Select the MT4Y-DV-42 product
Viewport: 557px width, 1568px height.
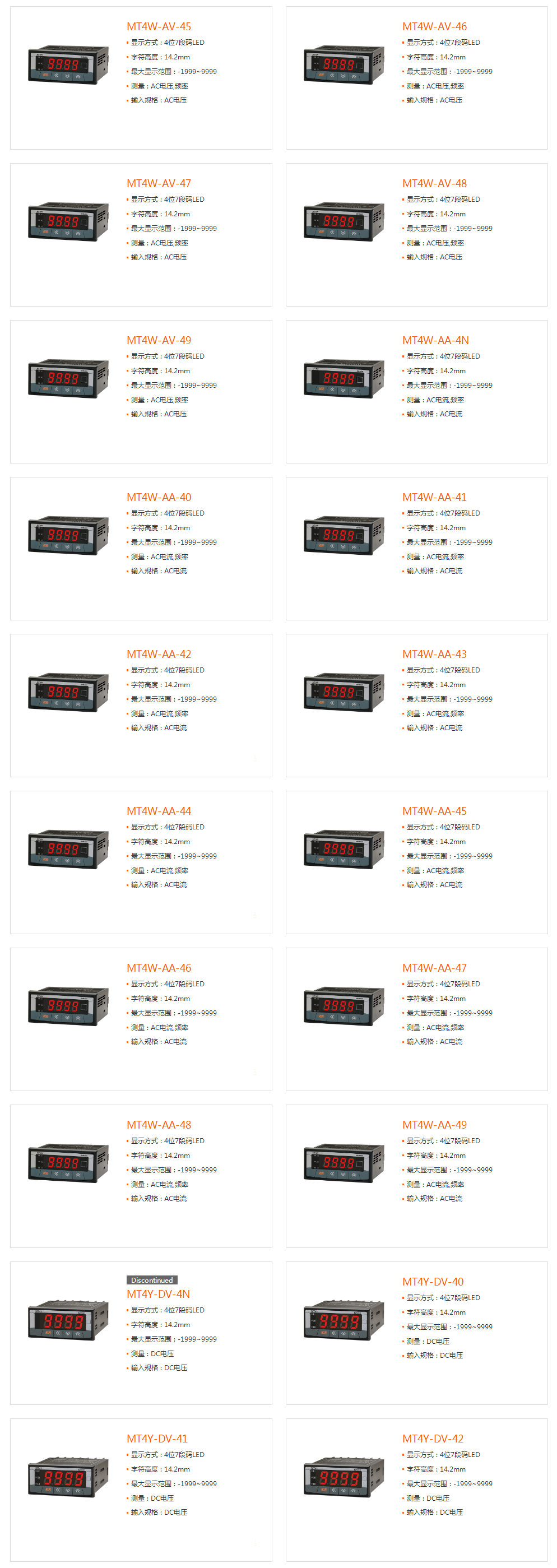coord(432,1439)
